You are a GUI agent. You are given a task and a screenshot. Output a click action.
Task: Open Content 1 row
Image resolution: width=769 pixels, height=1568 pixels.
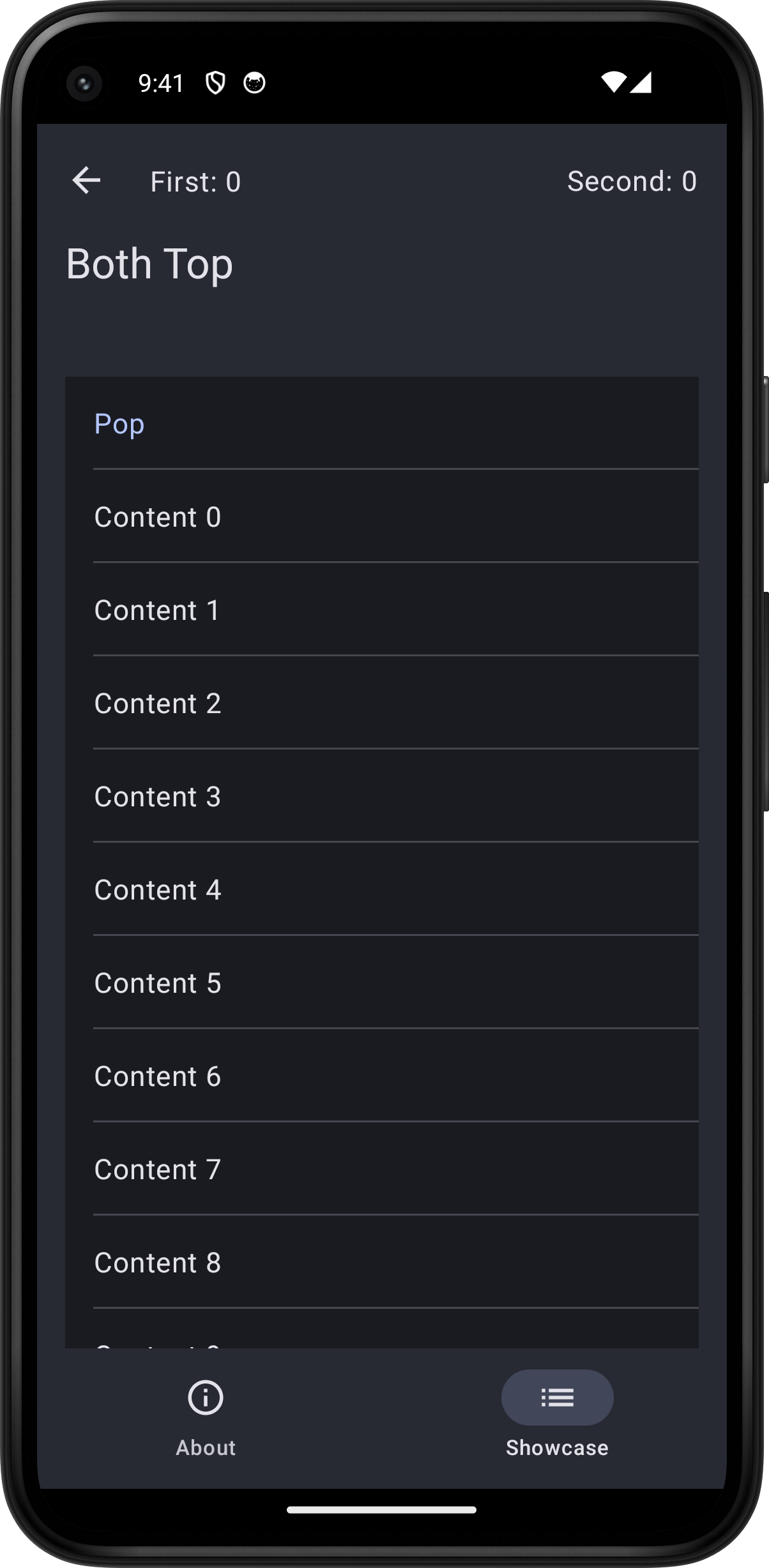pos(382,610)
